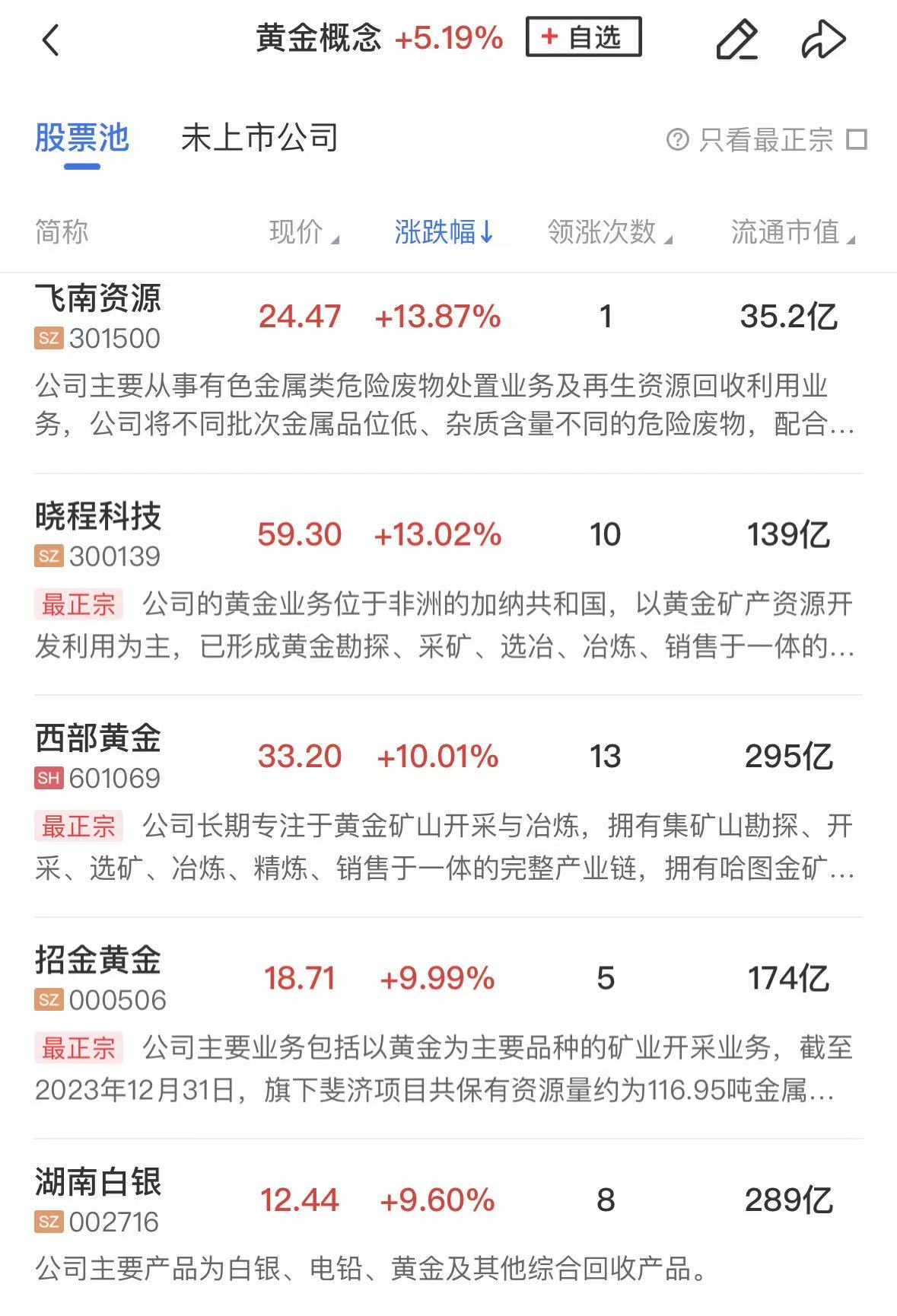The image size is (897, 1316).
Task: Check the 只看最正宗 checkbox
Action: click(x=857, y=140)
